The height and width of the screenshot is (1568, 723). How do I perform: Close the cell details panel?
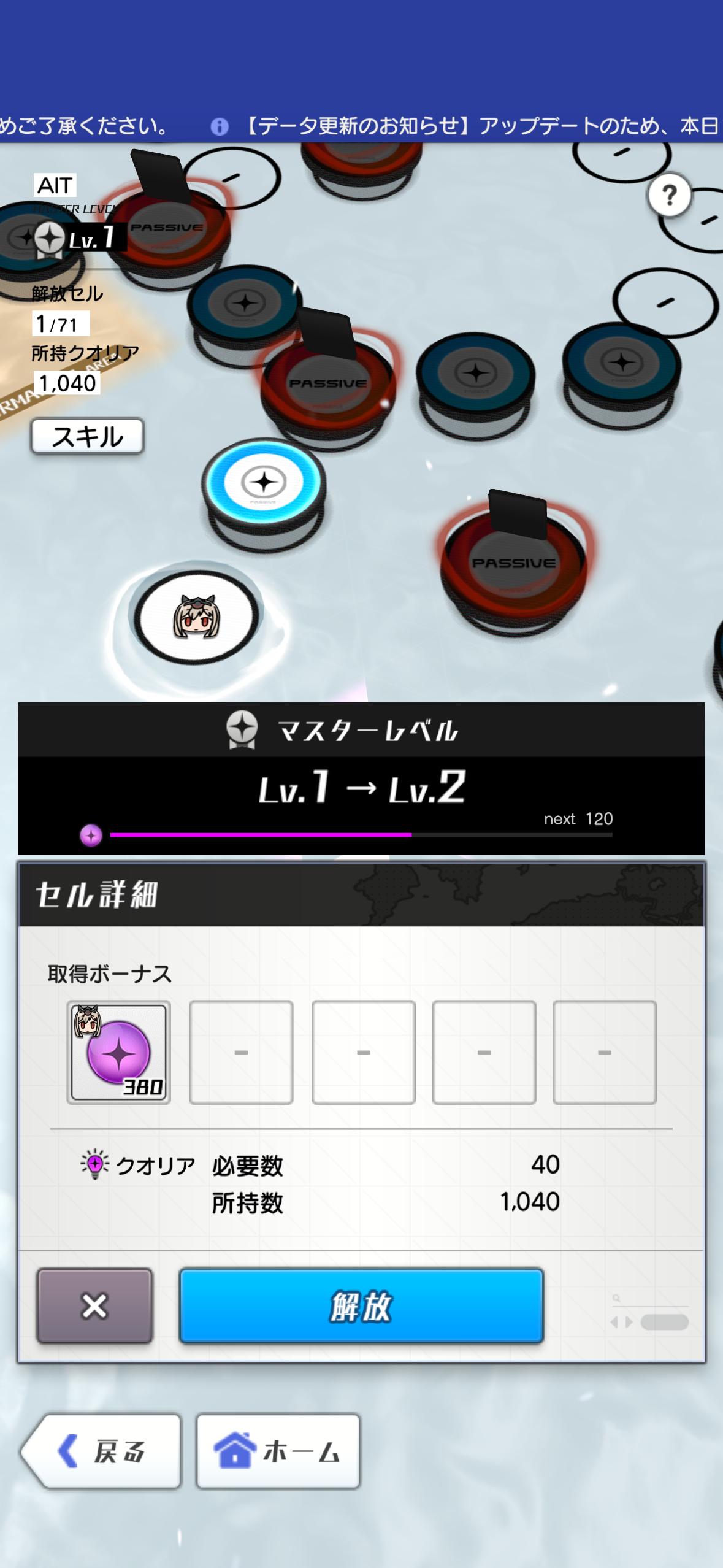94,1305
